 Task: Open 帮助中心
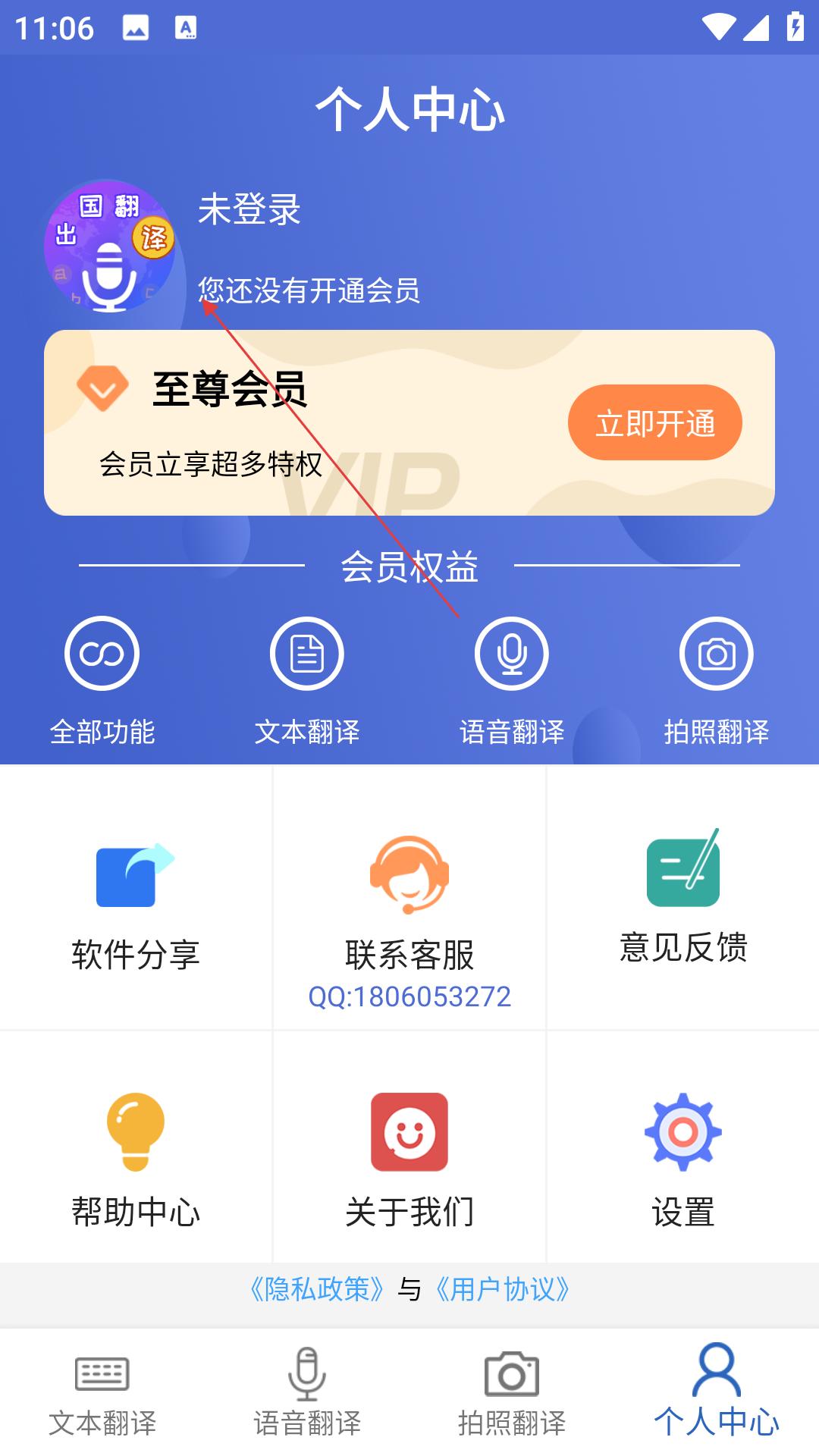pyautogui.click(x=136, y=1147)
